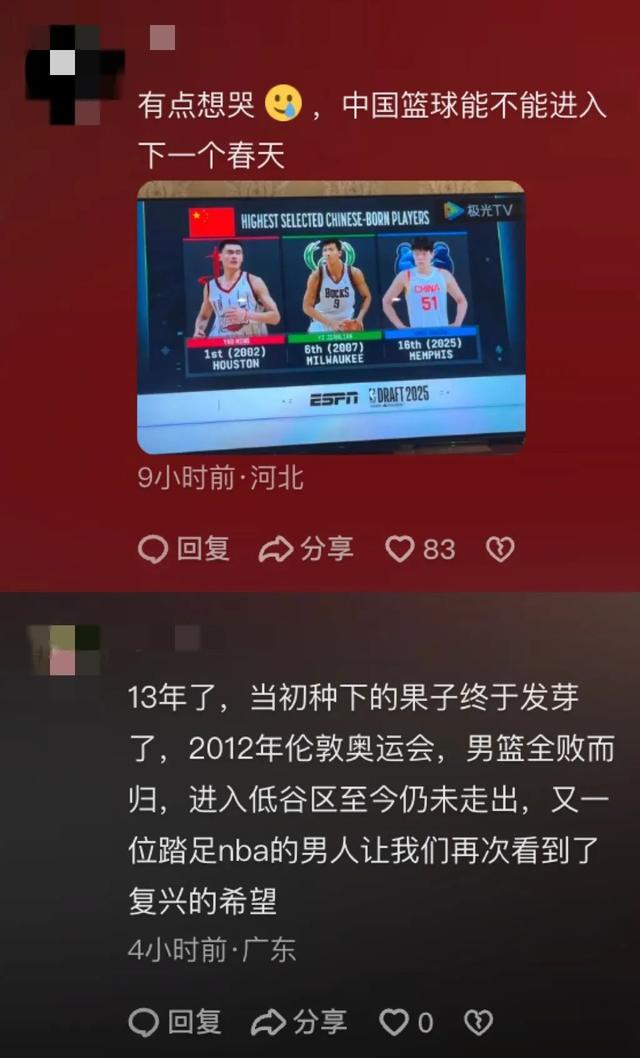Dislike the comment posted from 广东

[479, 1021]
